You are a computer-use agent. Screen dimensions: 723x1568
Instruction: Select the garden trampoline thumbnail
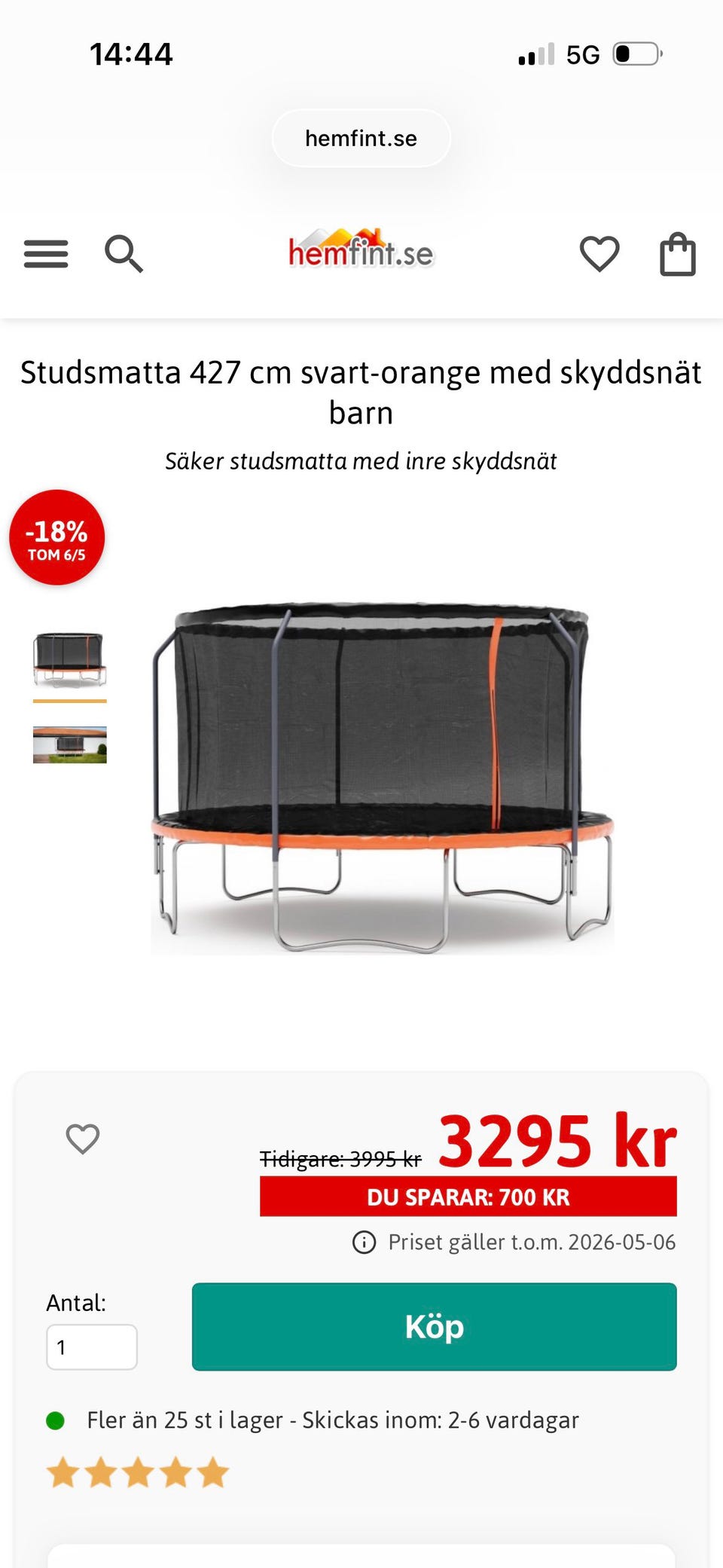tap(69, 744)
